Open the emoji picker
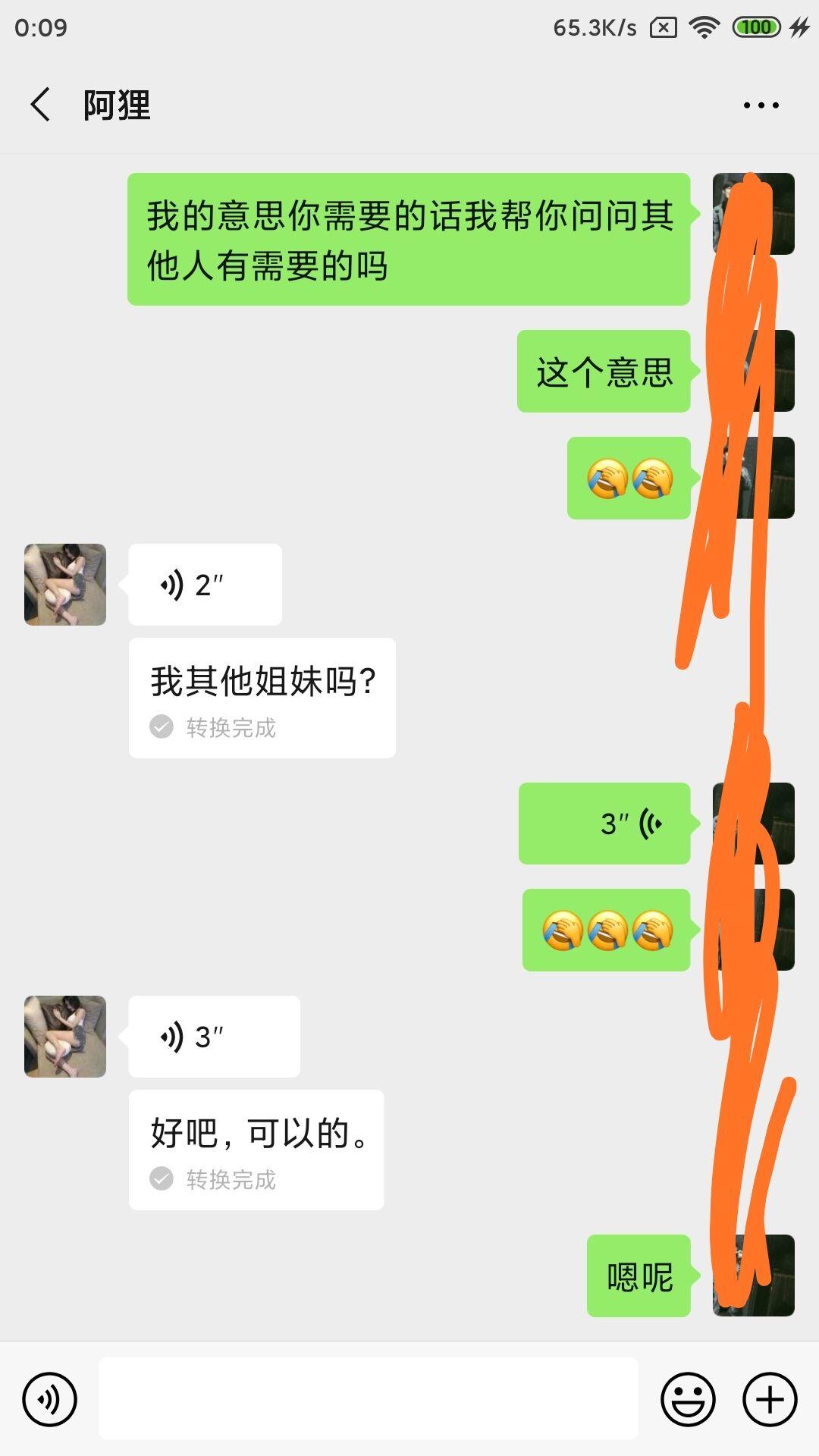 coord(688,1399)
